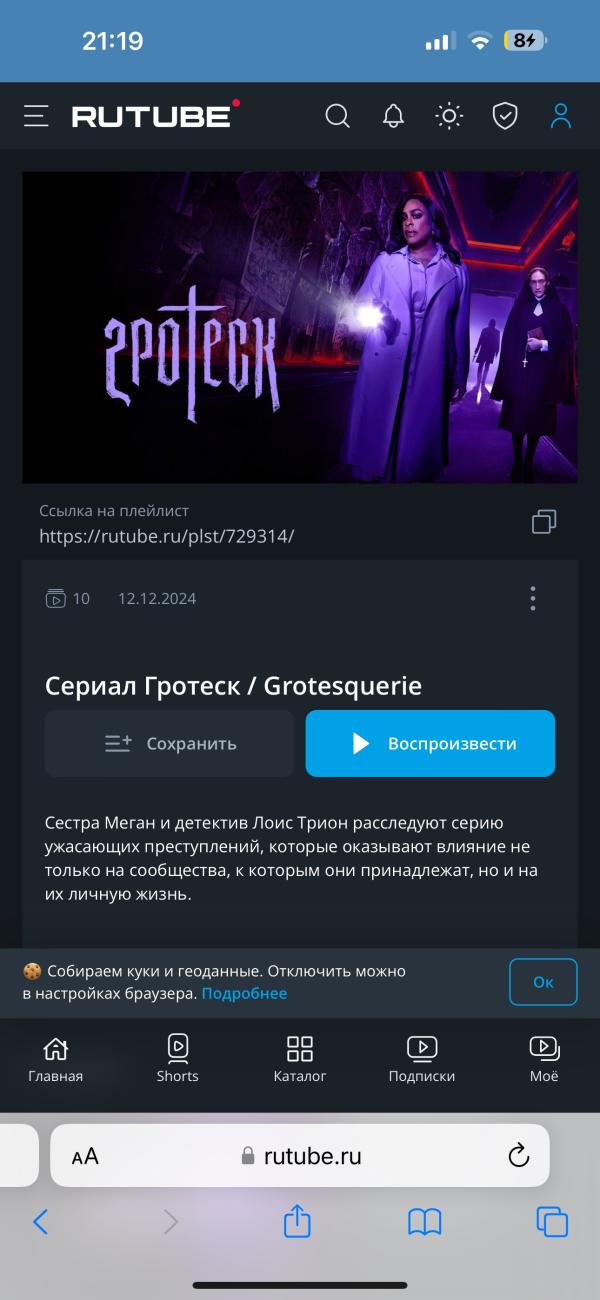
Task: Tap the Сохранить button
Action: click(170, 743)
